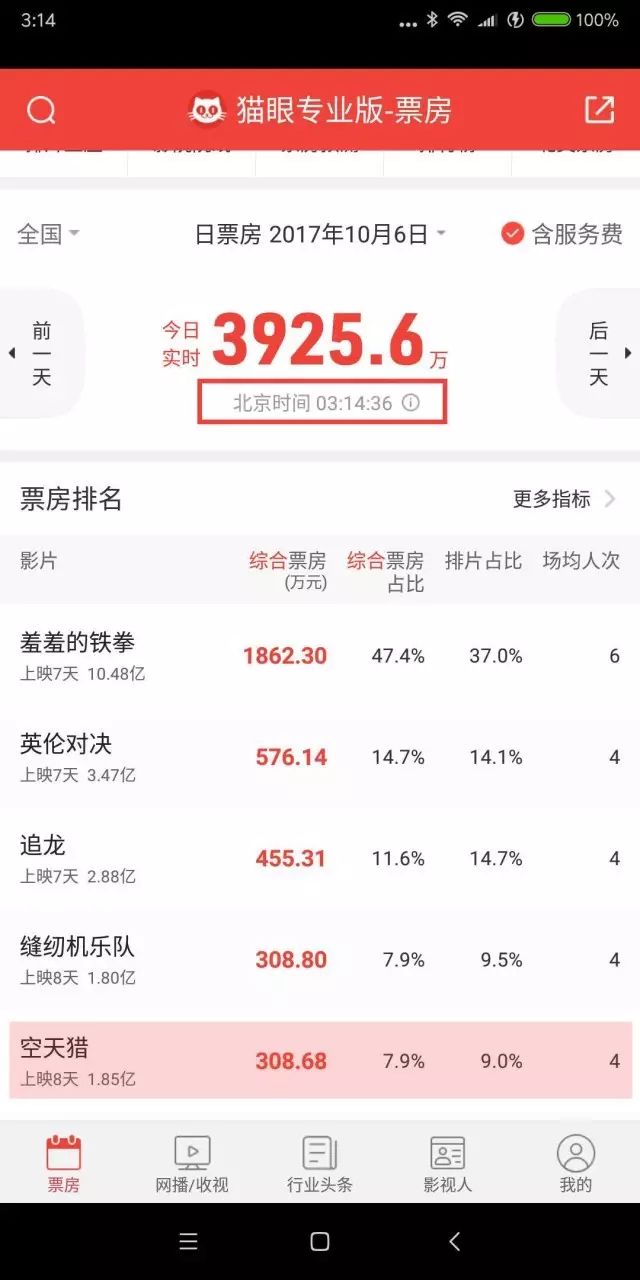Switch to the 网播/收视 tab
The height and width of the screenshot is (1280, 640).
[x=192, y=1165]
